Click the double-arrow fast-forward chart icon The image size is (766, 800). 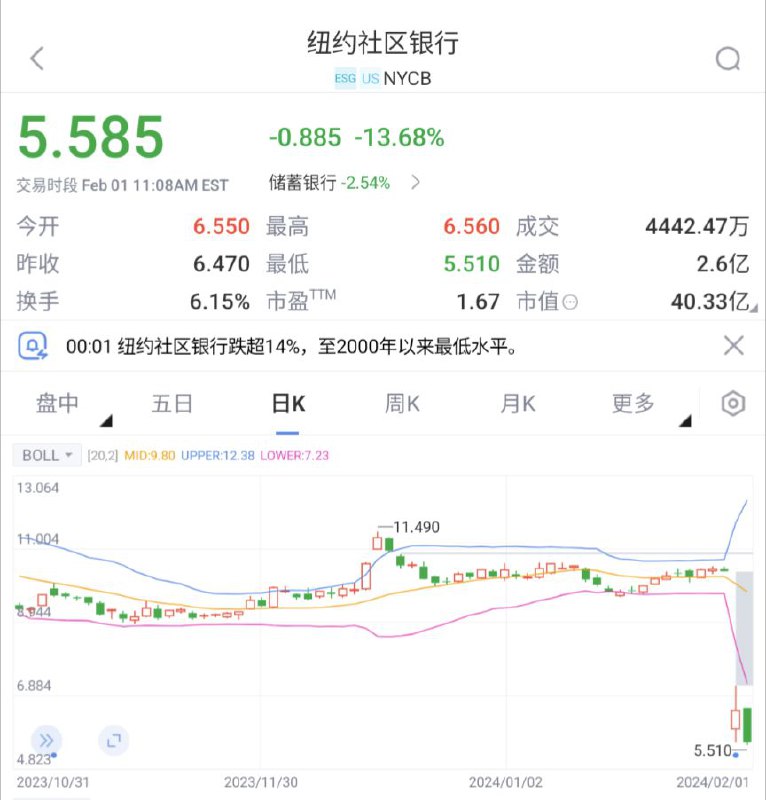[43, 741]
